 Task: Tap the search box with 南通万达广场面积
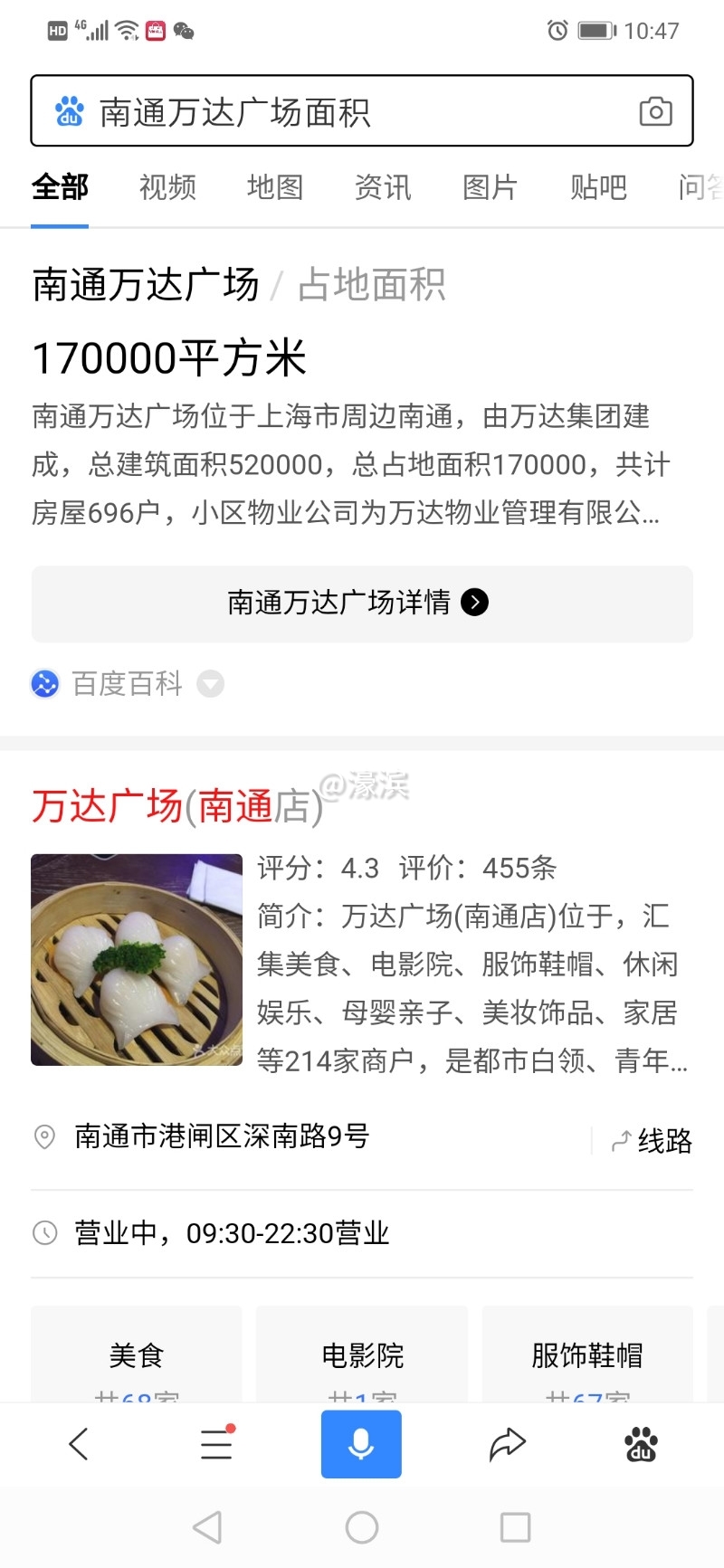(344, 112)
